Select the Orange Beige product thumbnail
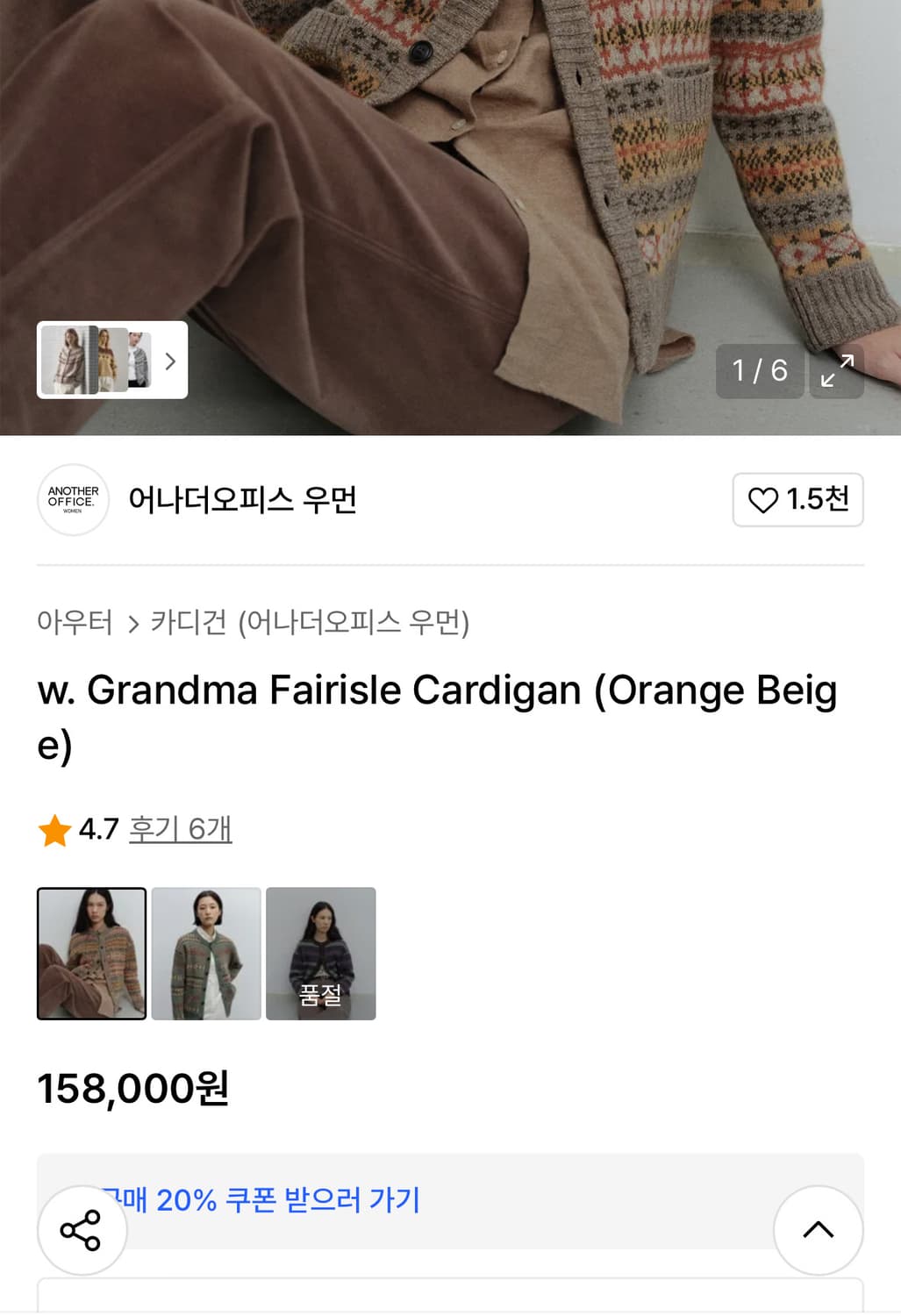901x1316 pixels. point(91,954)
